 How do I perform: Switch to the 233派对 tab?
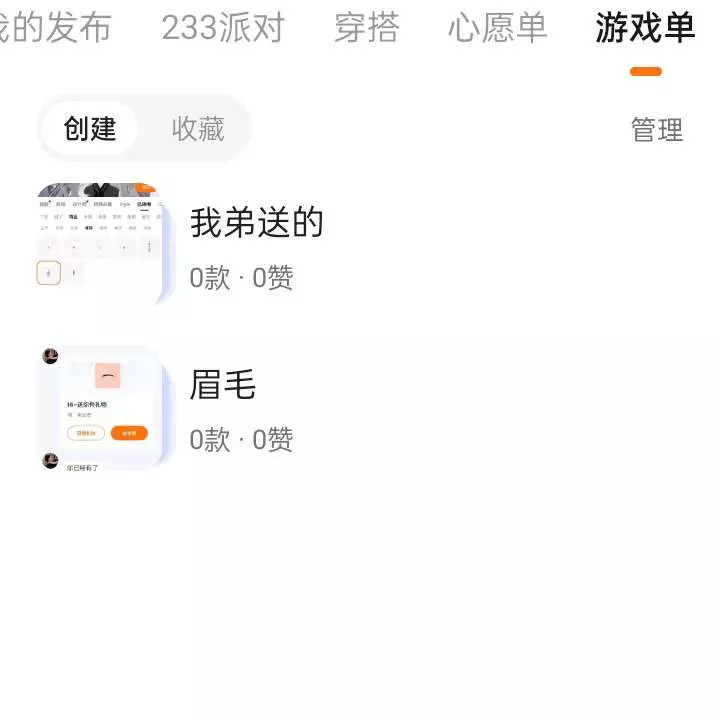[x=222, y=28]
